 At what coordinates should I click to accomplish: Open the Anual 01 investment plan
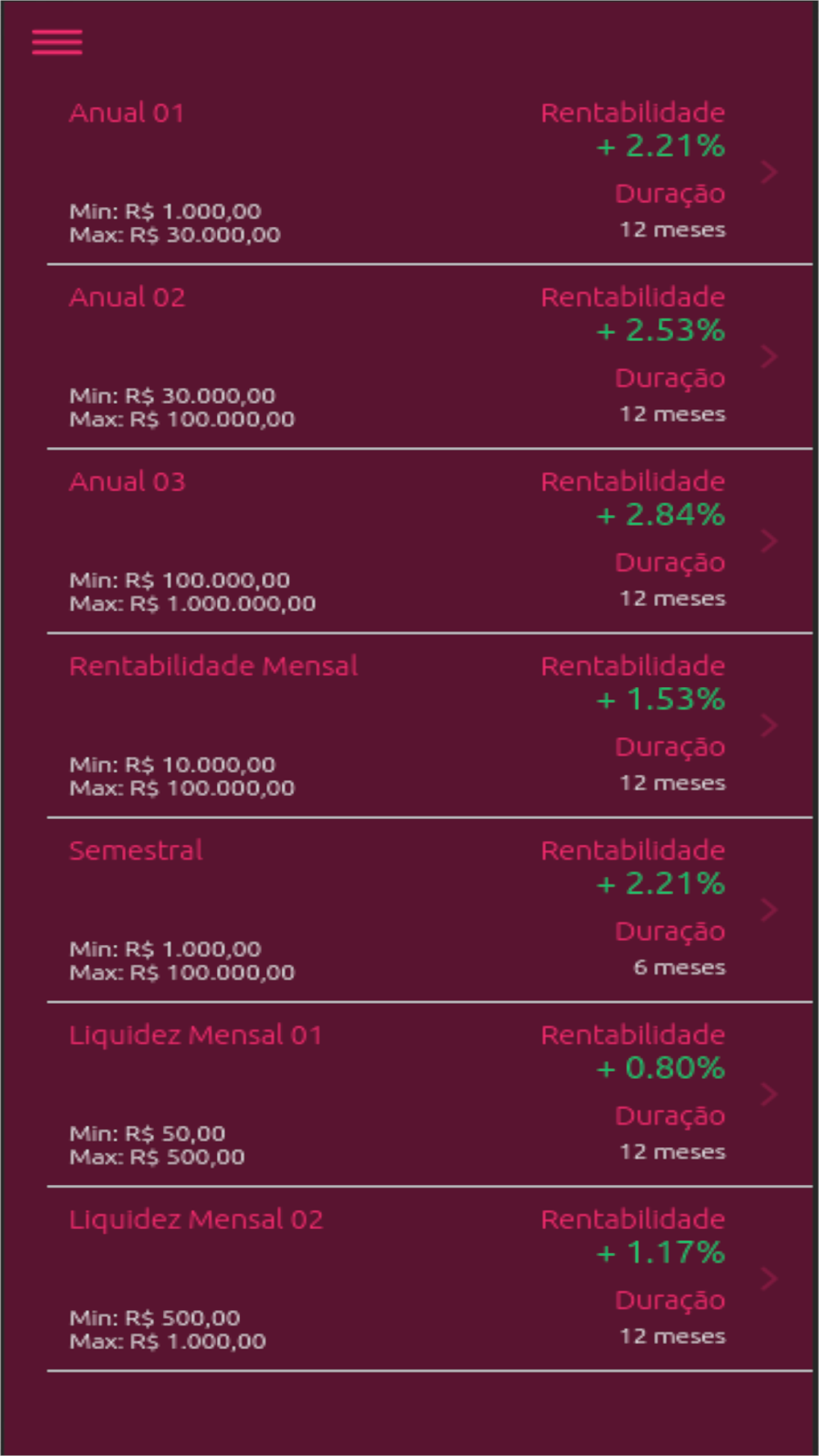click(430, 173)
